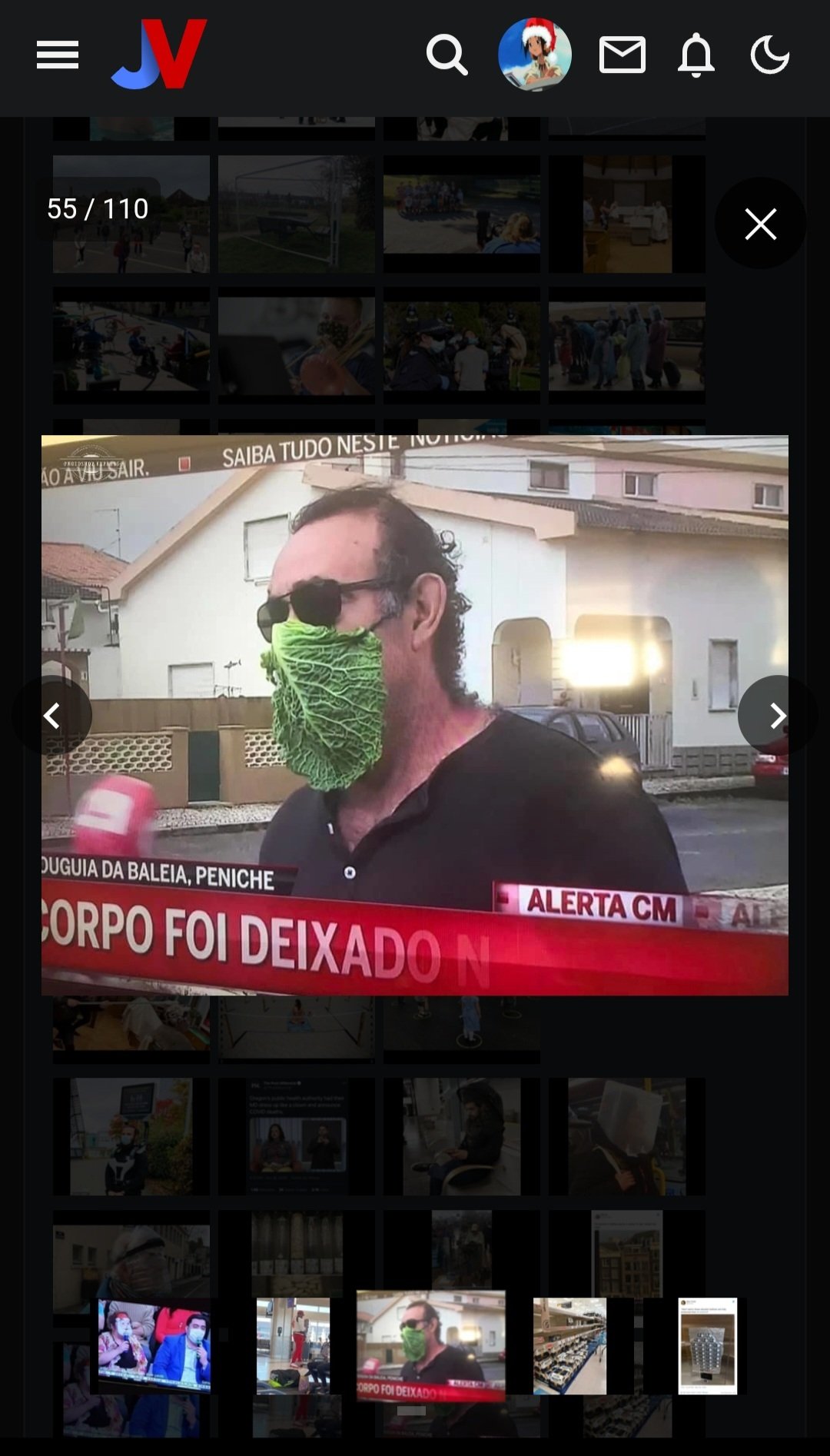This screenshot has width=830, height=1456.
Task: Open the hamburger menu
Action: 58,55
